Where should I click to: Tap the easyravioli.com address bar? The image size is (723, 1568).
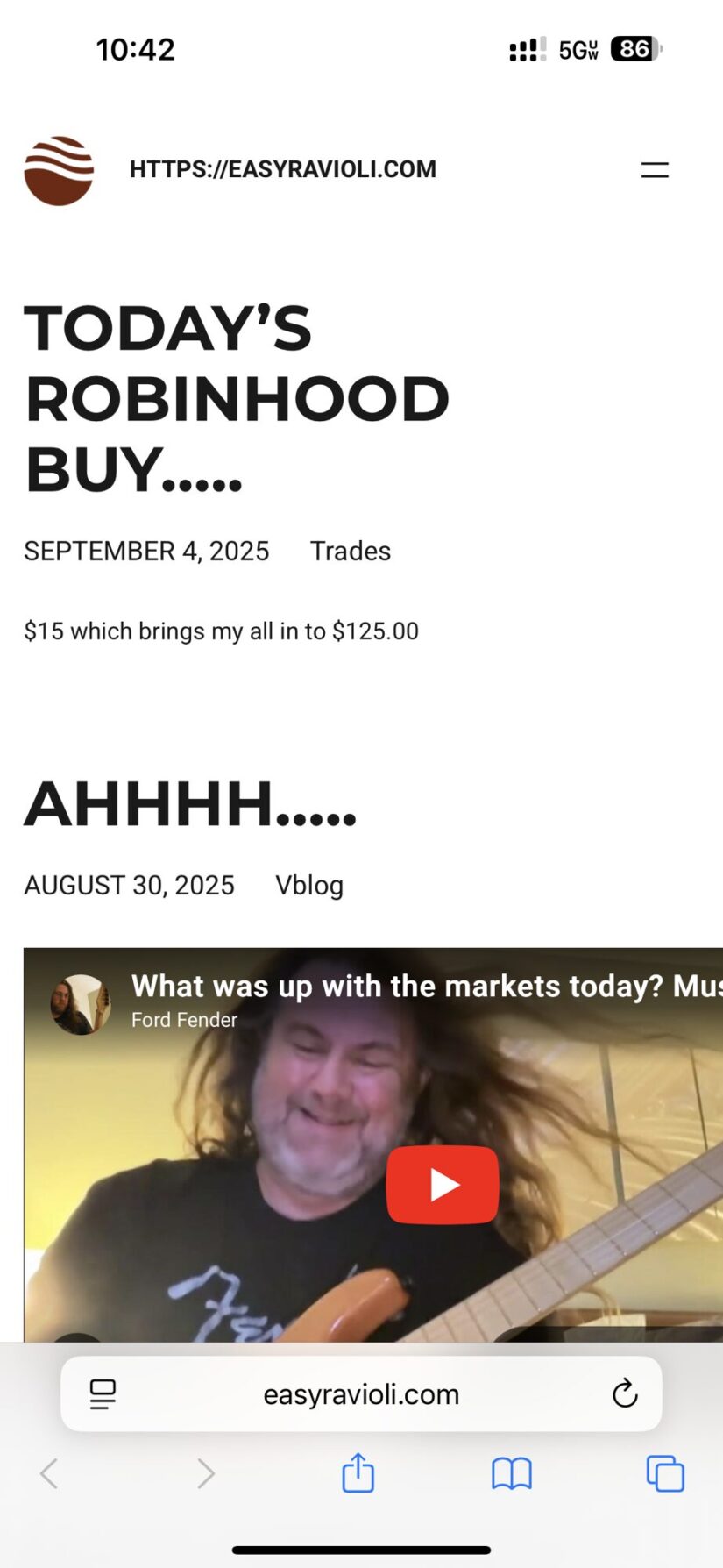coord(360,1394)
